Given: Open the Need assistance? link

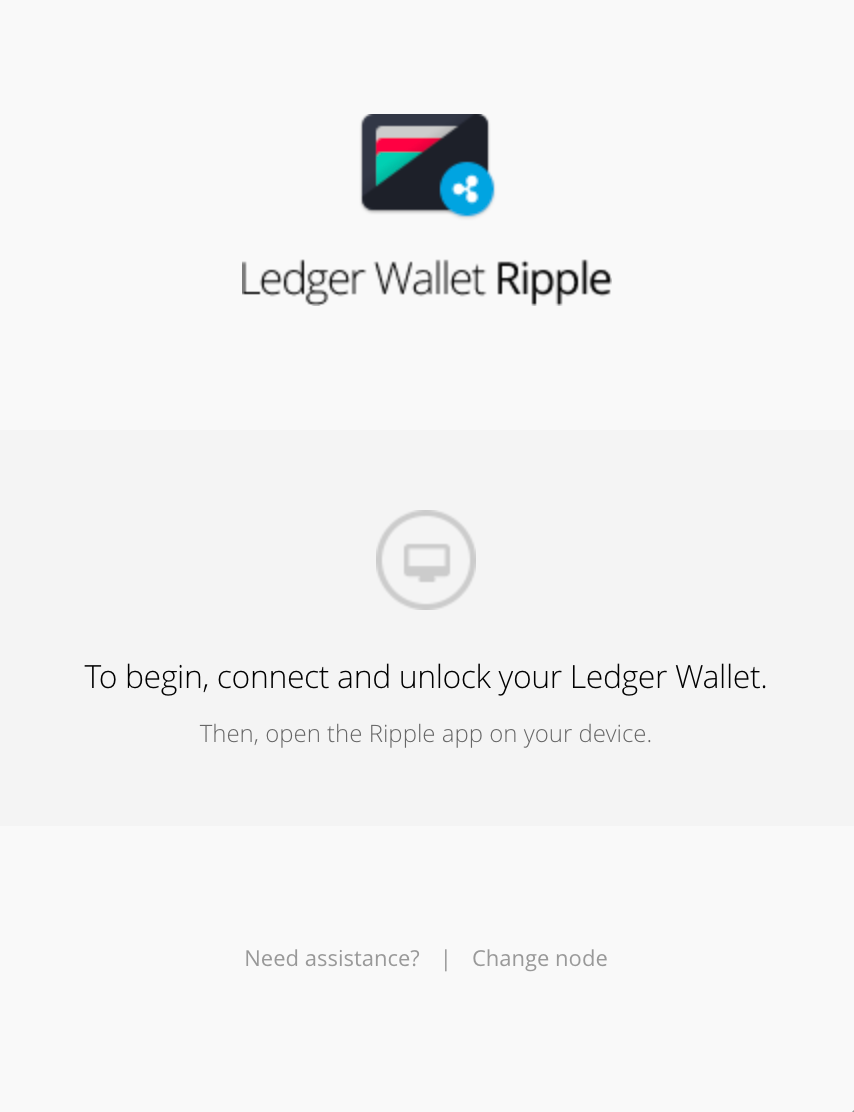Looking at the screenshot, I should pos(332,958).
